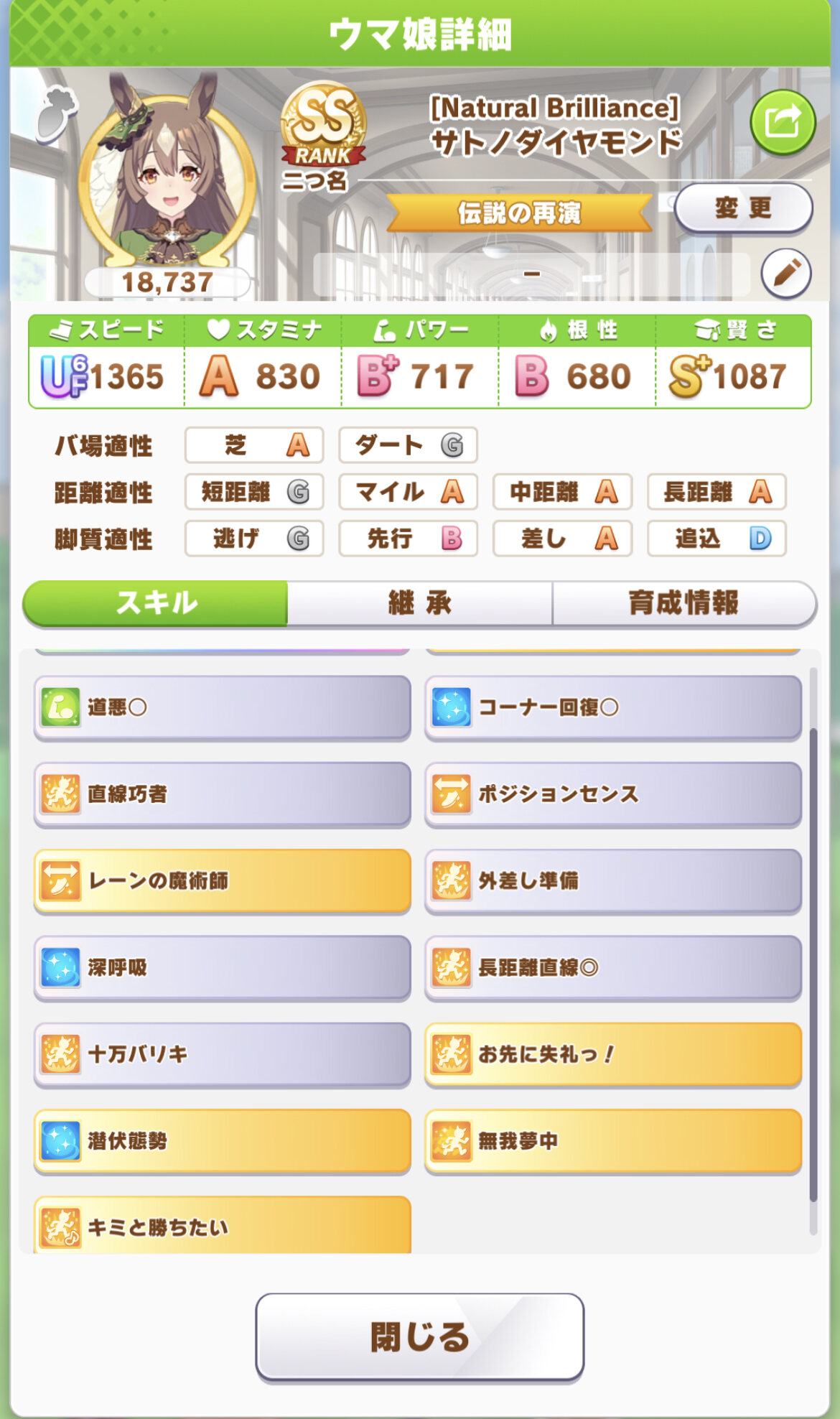Tap the 外差し準備 skill
Viewport: 840px width, 1419px height.
(x=613, y=881)
